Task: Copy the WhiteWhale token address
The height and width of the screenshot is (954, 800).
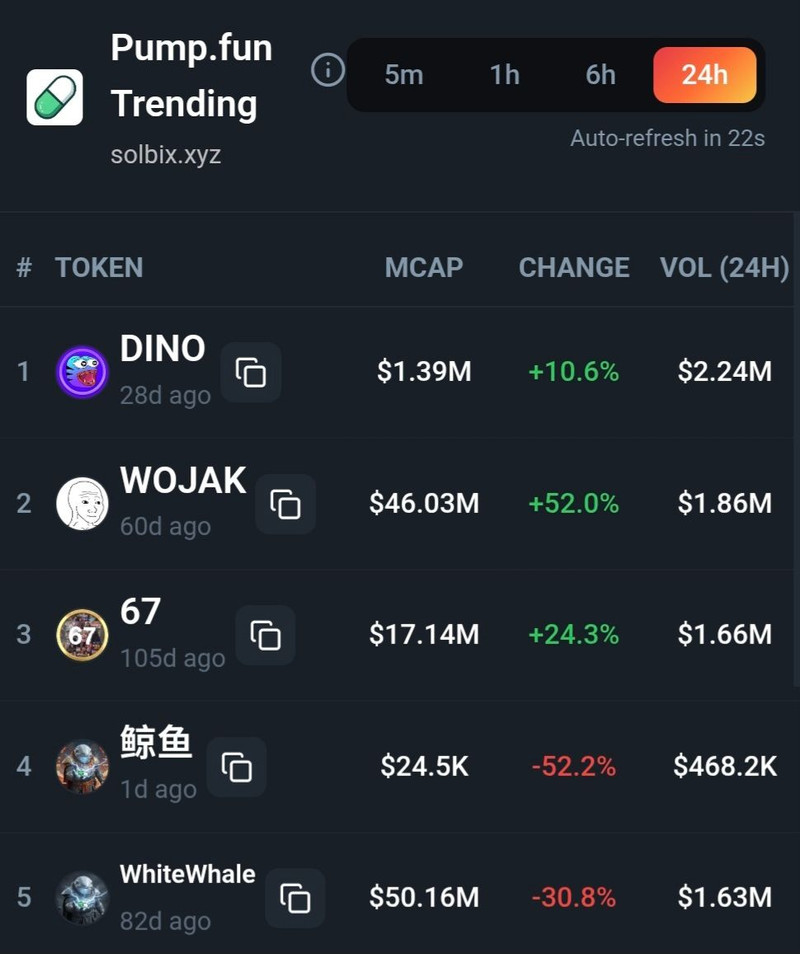Action: (x=295, y=898)
